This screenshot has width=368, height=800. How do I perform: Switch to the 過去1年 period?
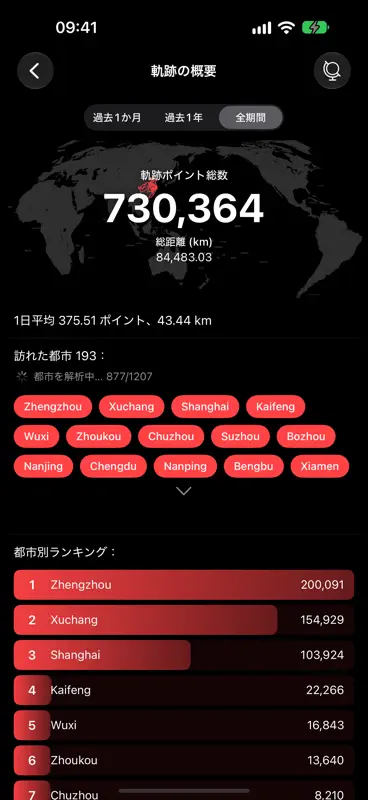184,118
